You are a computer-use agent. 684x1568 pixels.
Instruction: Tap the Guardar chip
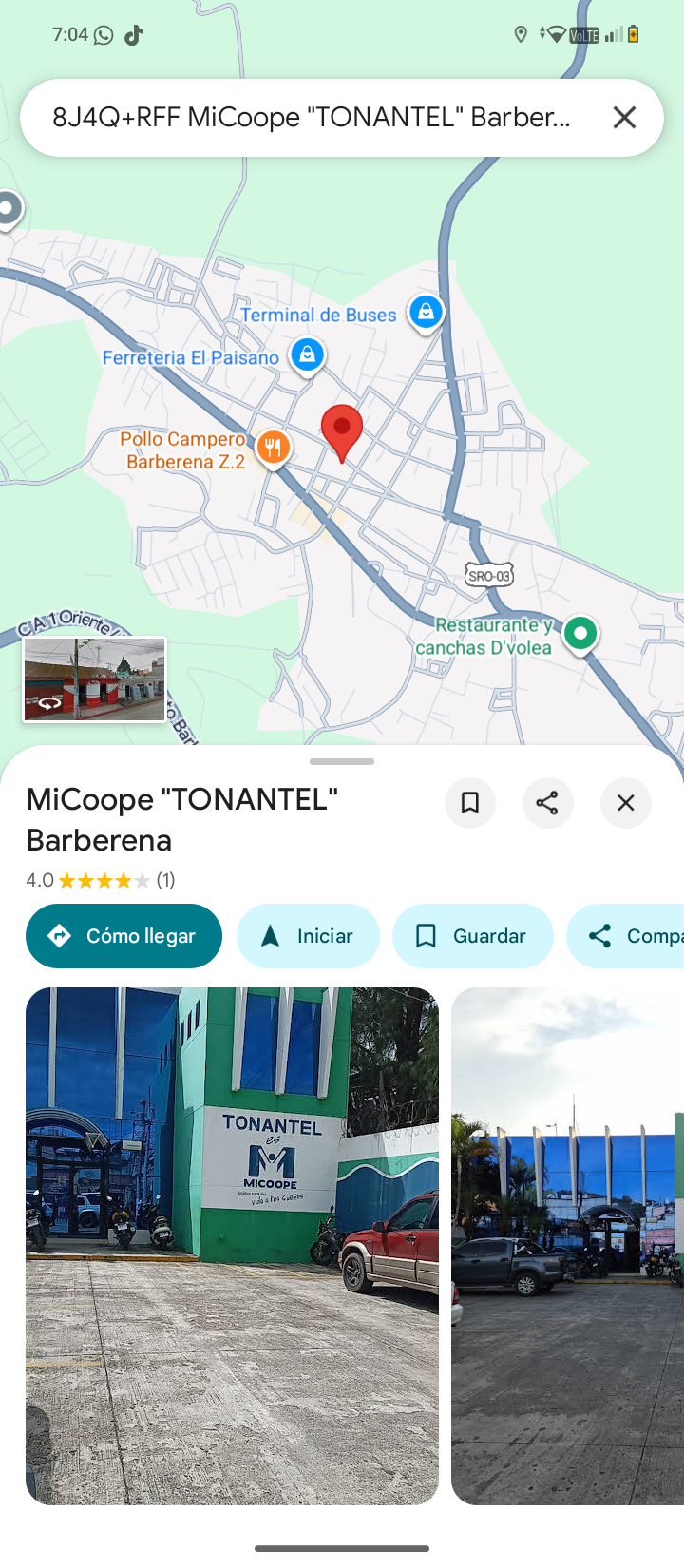472,936
